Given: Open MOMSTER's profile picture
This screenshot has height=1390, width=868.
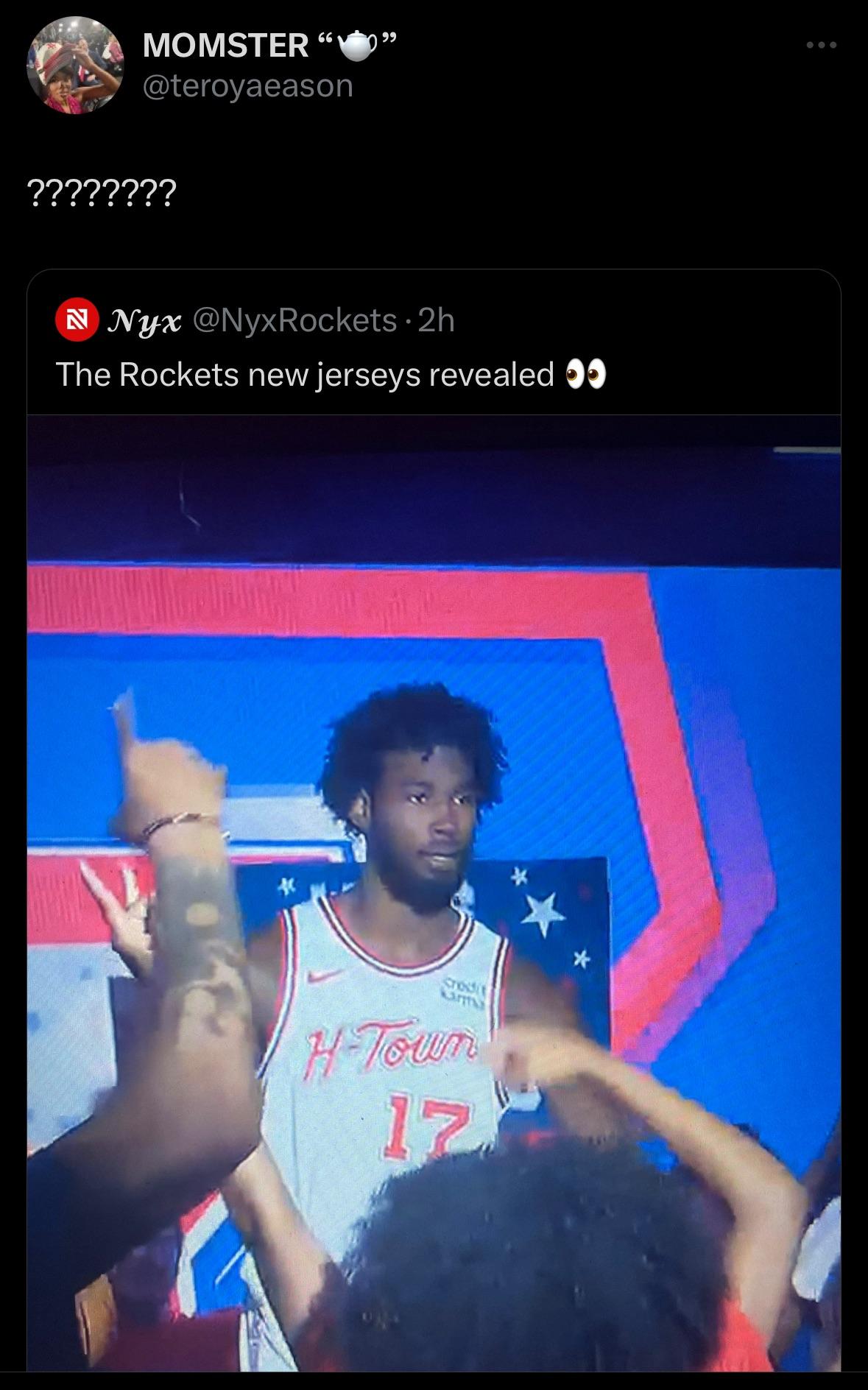Looking at the screenshot, I should pos(75,66).
